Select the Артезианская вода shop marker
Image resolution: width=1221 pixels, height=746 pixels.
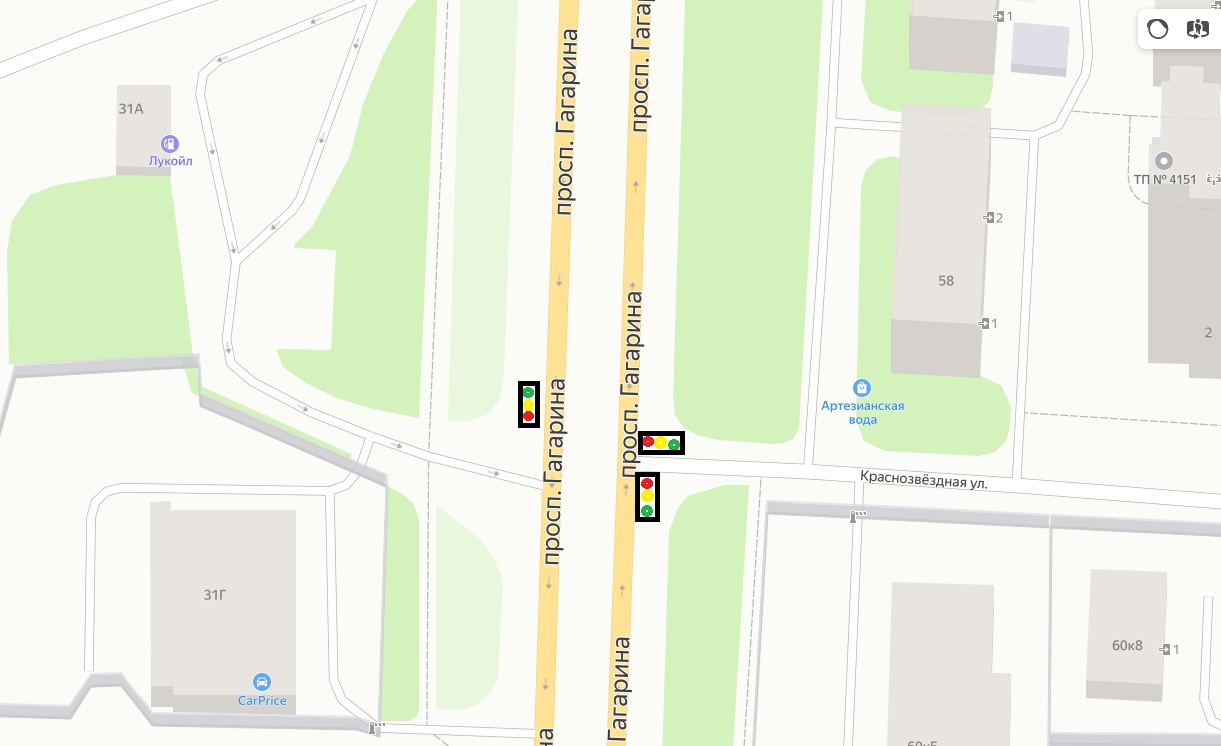pos(862,388)
